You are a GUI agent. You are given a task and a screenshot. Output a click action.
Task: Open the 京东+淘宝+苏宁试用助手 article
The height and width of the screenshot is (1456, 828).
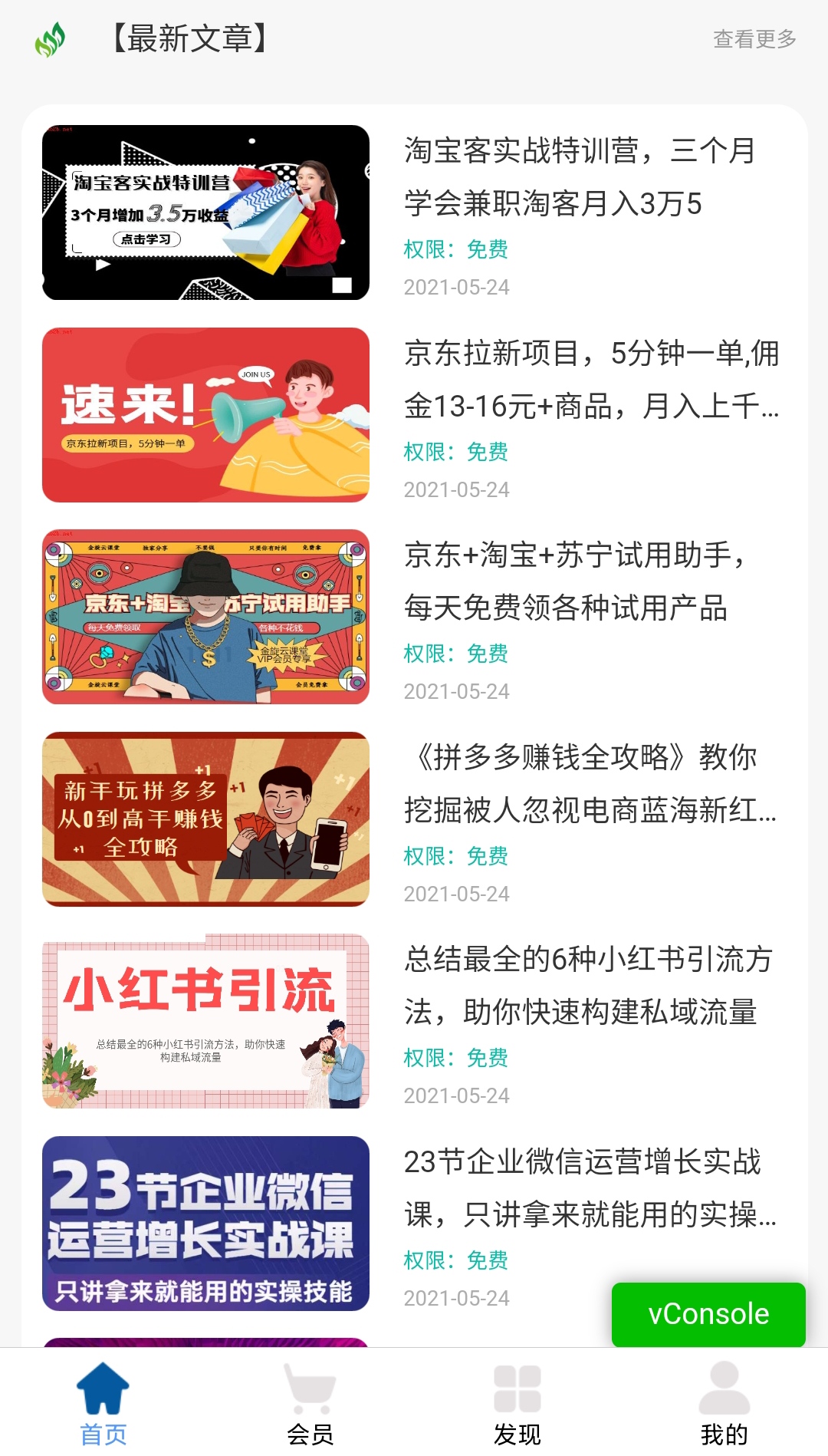[575, 581]
